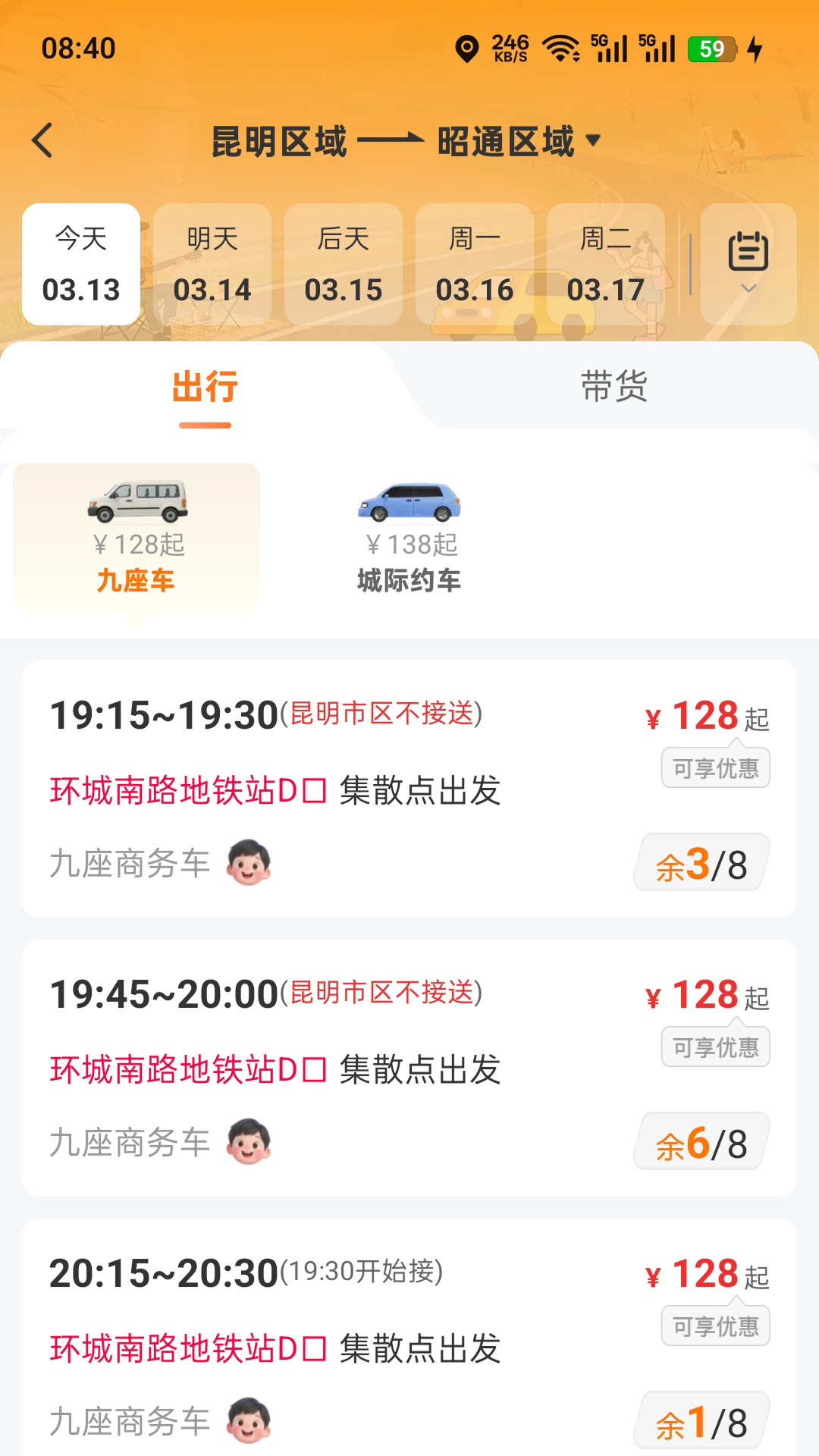Viewport: 819px width, 1456px height.
Task: Tap the passenger avatar on the 19:15 trip
Action: [248, 863]
